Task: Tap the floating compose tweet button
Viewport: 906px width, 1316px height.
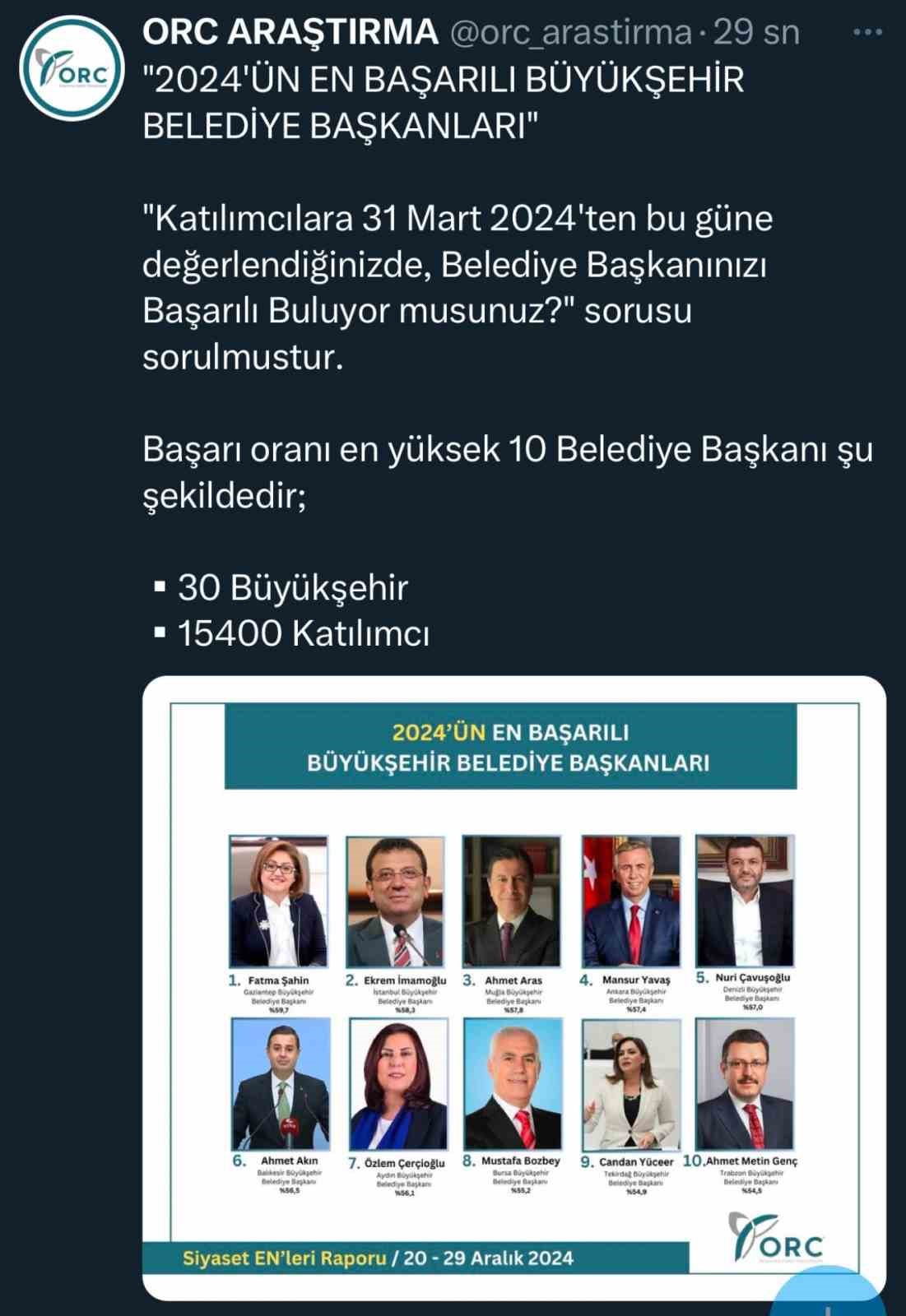Action: [x=833, y=1300]
